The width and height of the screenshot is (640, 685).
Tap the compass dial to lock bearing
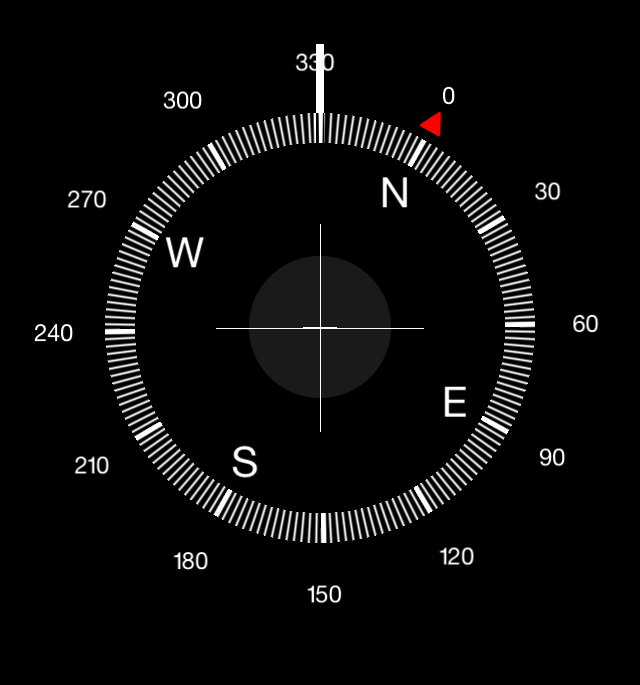coord(320,328)
